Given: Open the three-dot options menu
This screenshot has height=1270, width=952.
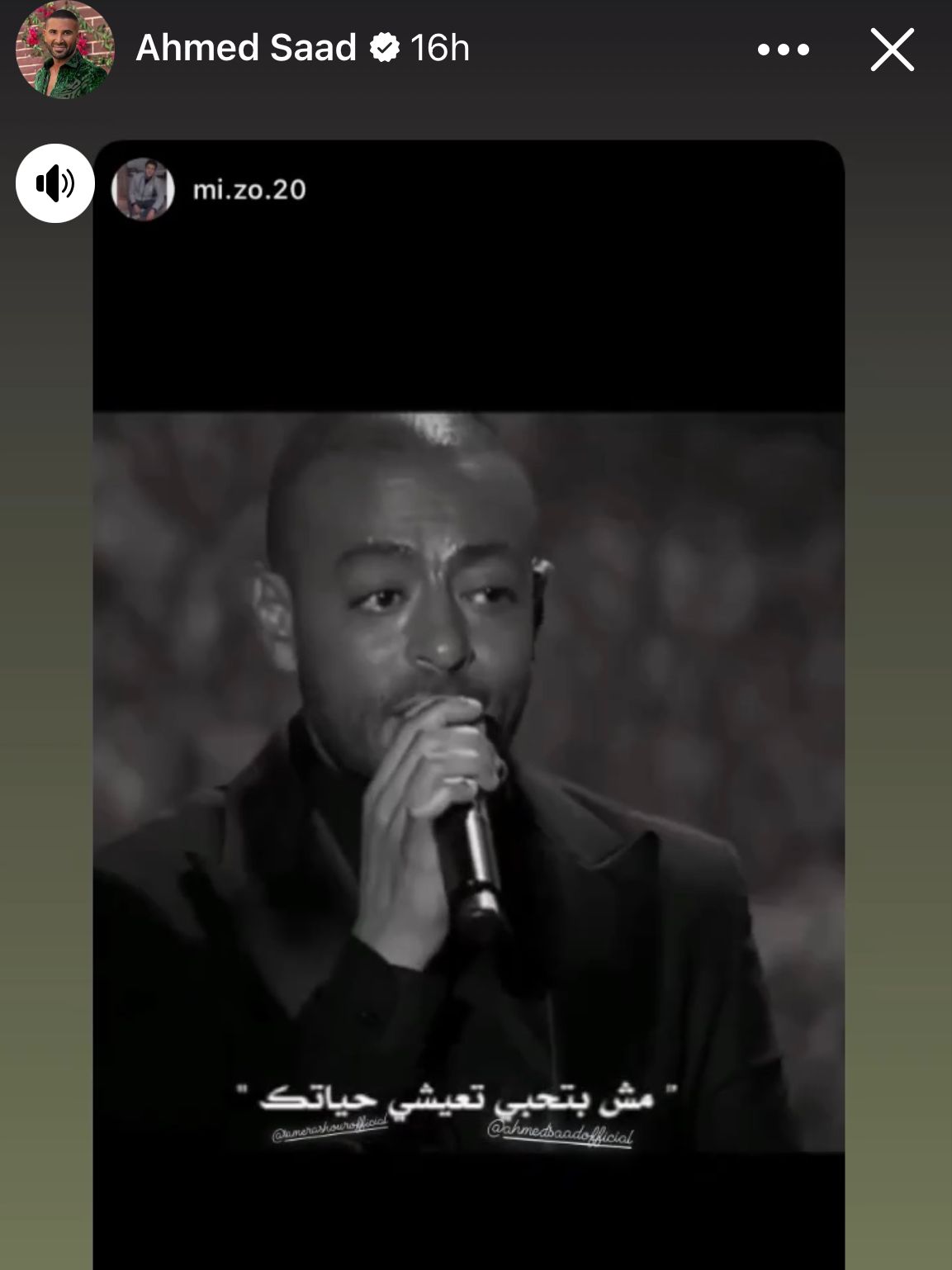Looking at the screenshot, I should tap(783, 50).
